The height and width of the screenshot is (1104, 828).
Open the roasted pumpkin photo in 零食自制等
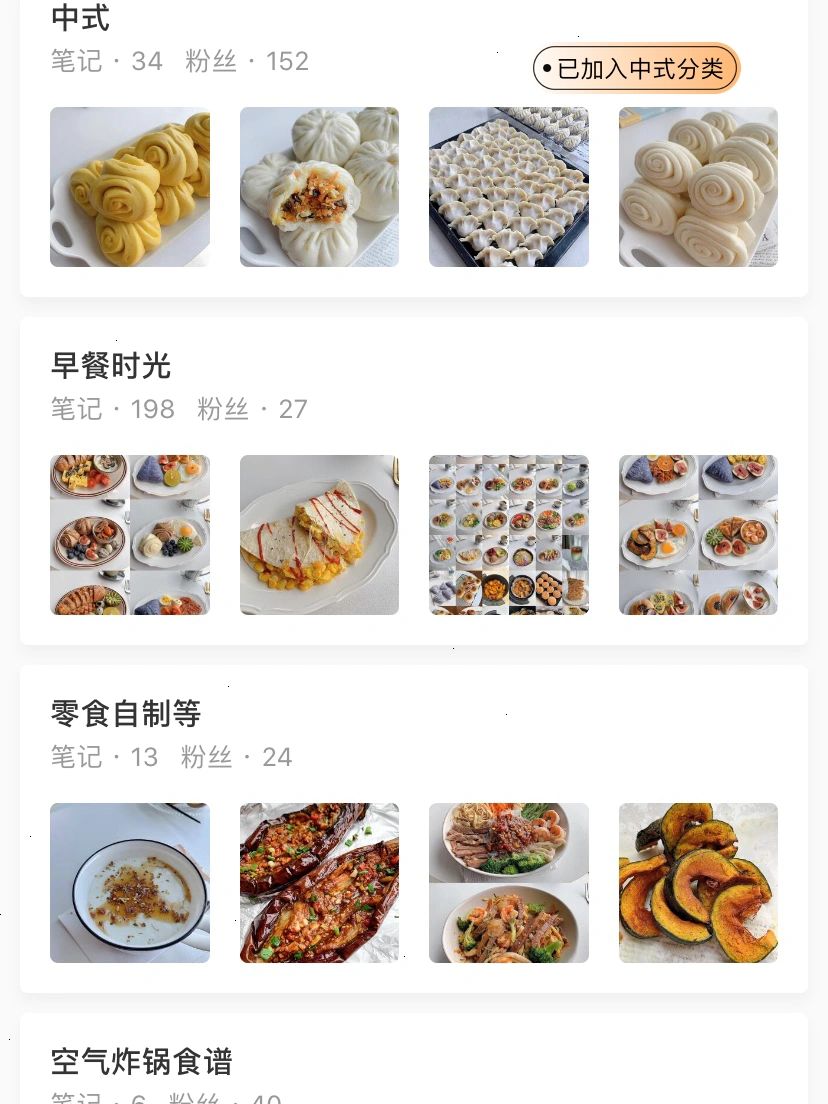click(x=698, y=883)
